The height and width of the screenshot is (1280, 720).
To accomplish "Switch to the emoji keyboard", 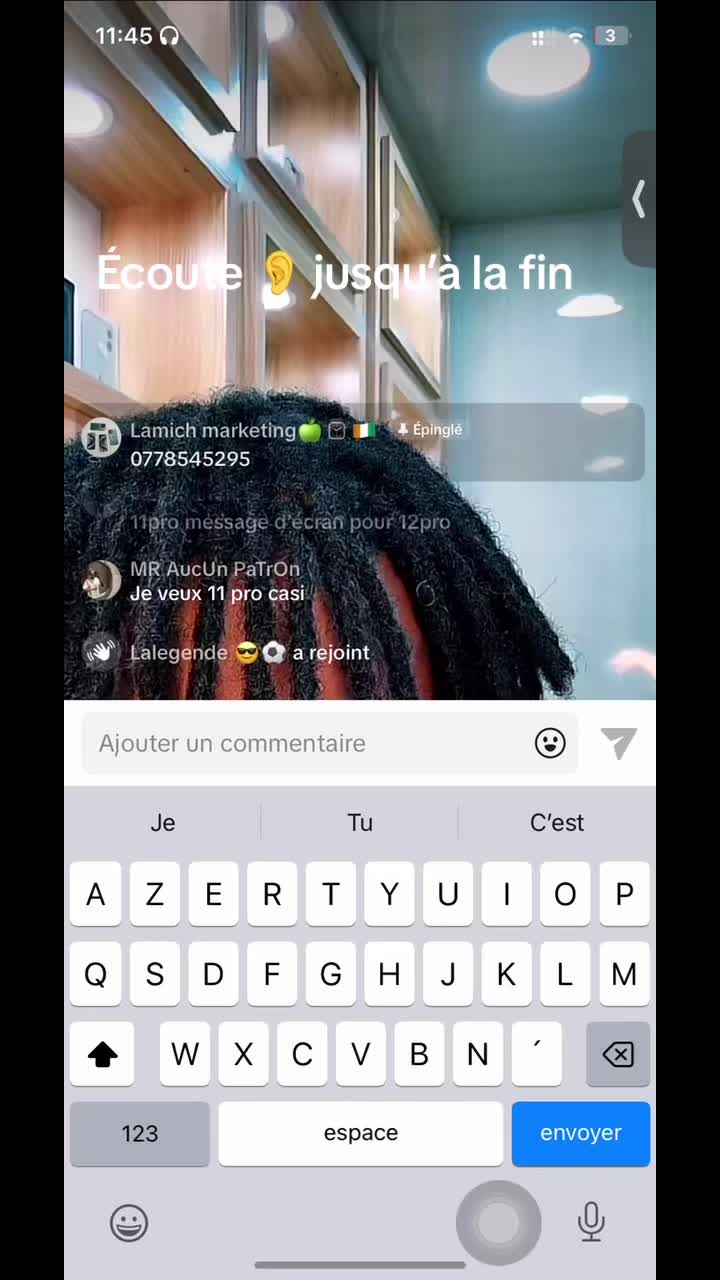I will point(129,1223).
